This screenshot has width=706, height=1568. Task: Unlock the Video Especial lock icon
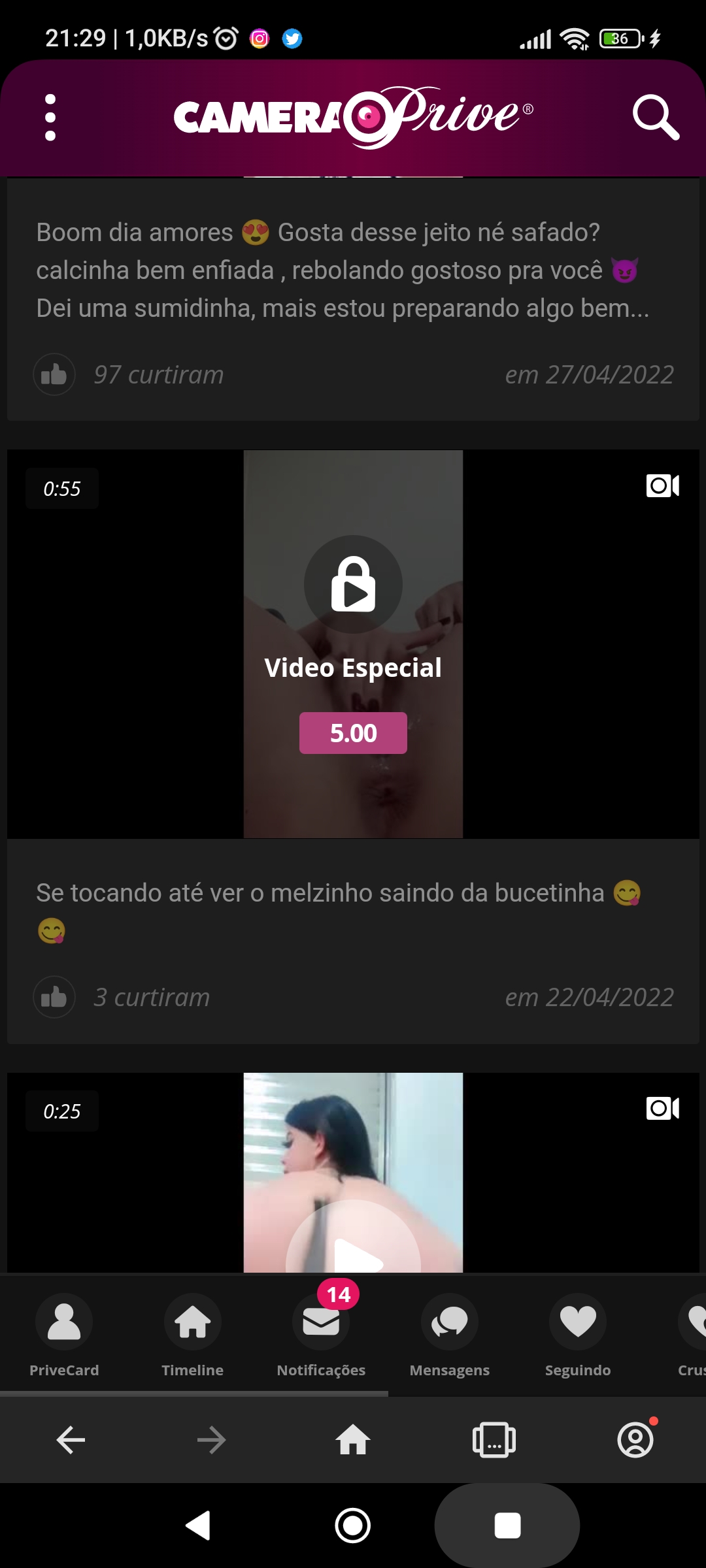[353, 584]
